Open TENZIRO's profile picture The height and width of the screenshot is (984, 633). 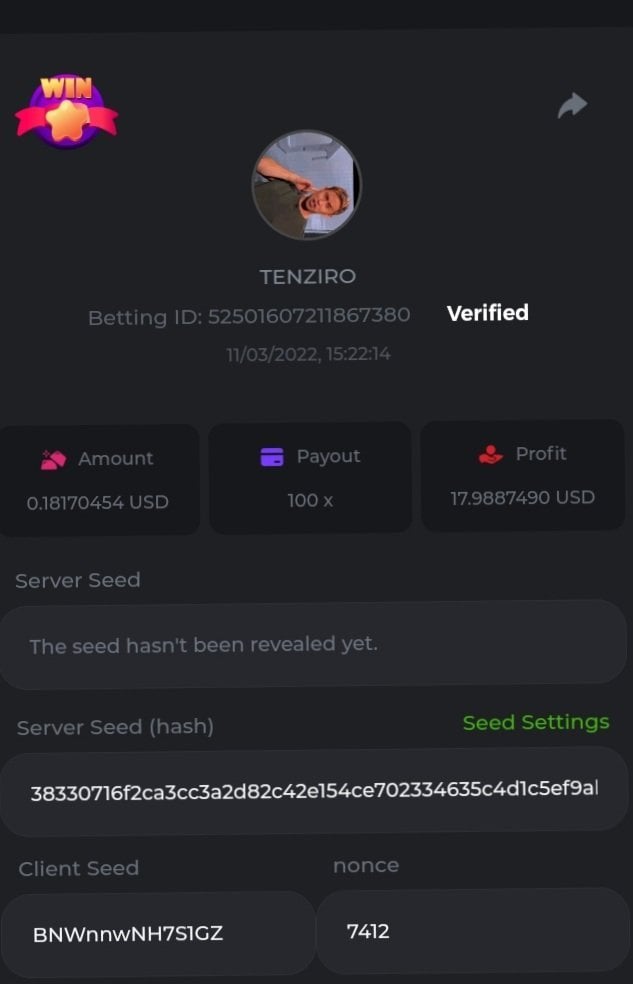306,184
